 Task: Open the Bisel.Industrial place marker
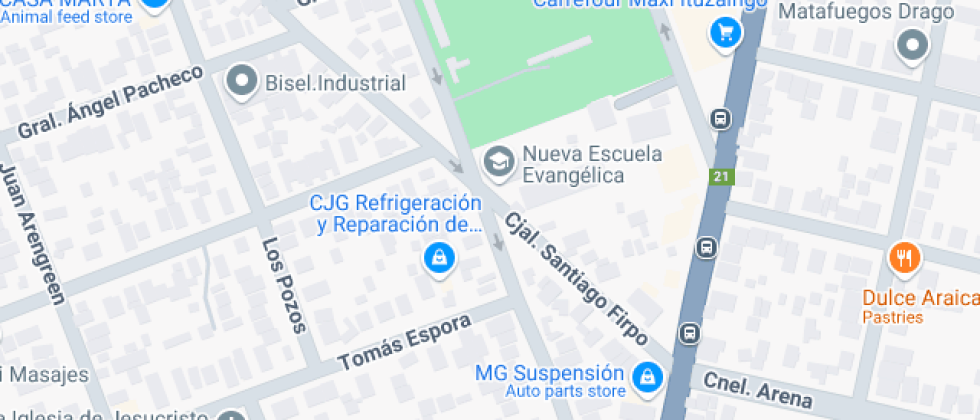click(241, 82)
